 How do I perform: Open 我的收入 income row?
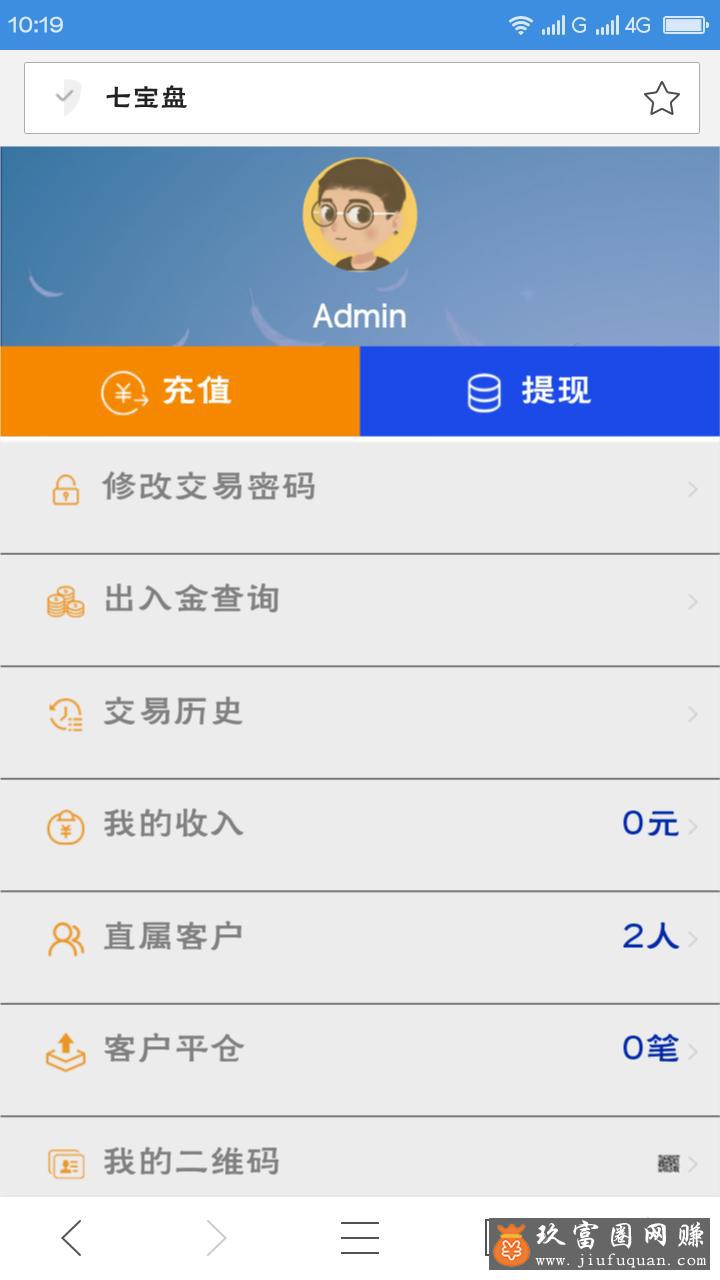[x=360, y=825]
